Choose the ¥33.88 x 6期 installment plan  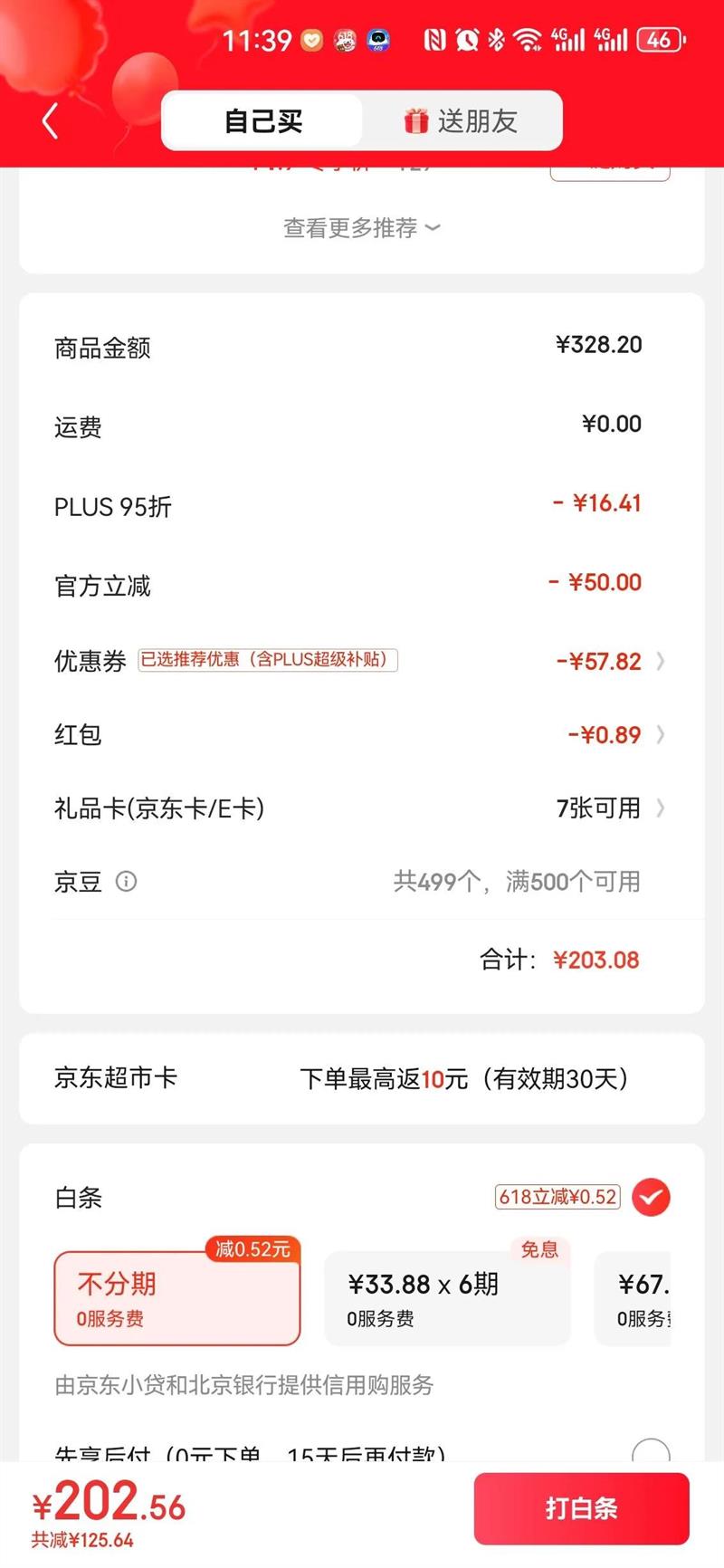[447, 1298]
